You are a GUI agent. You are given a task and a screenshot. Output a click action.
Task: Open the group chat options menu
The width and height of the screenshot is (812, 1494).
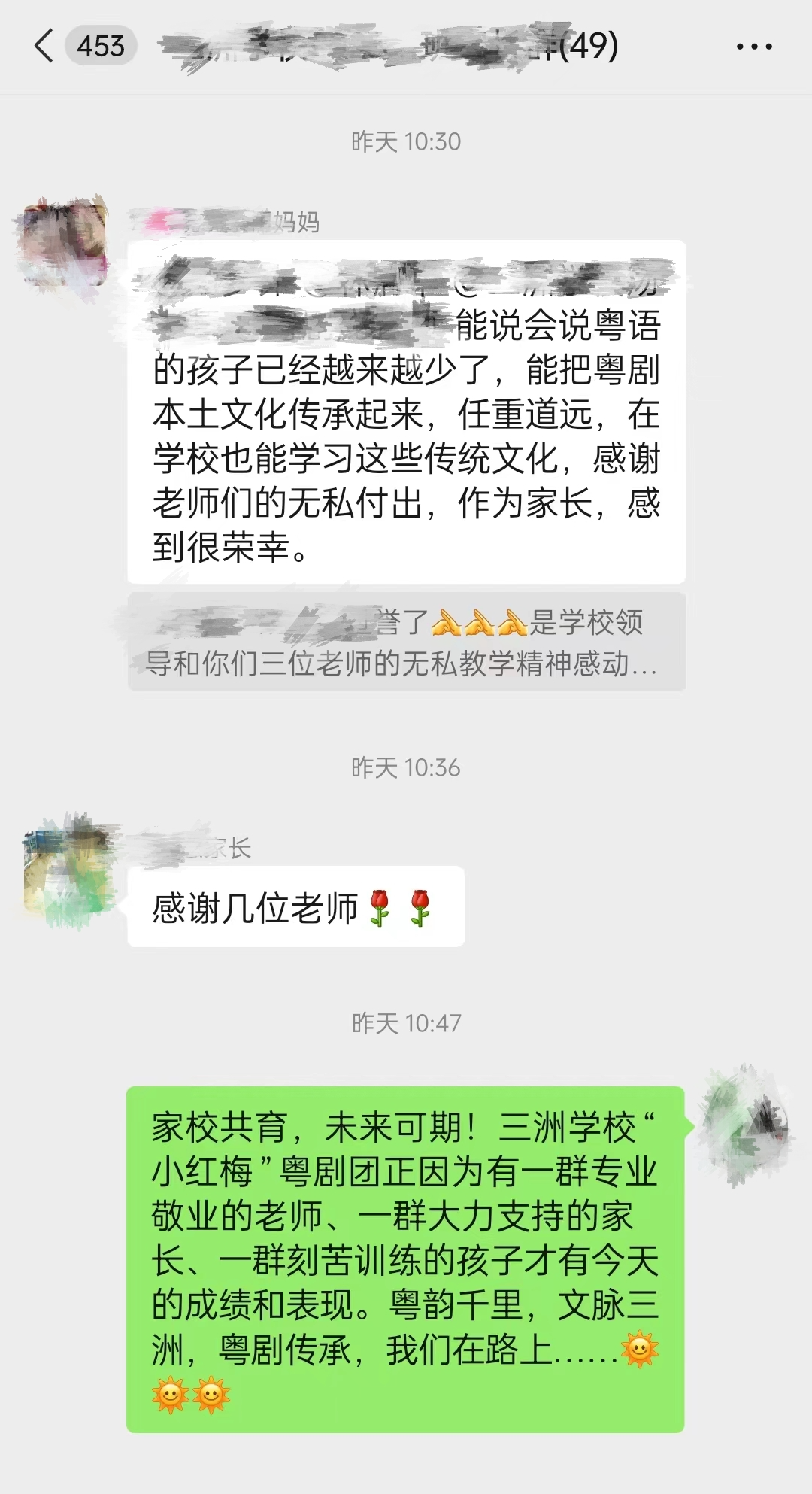753,47
